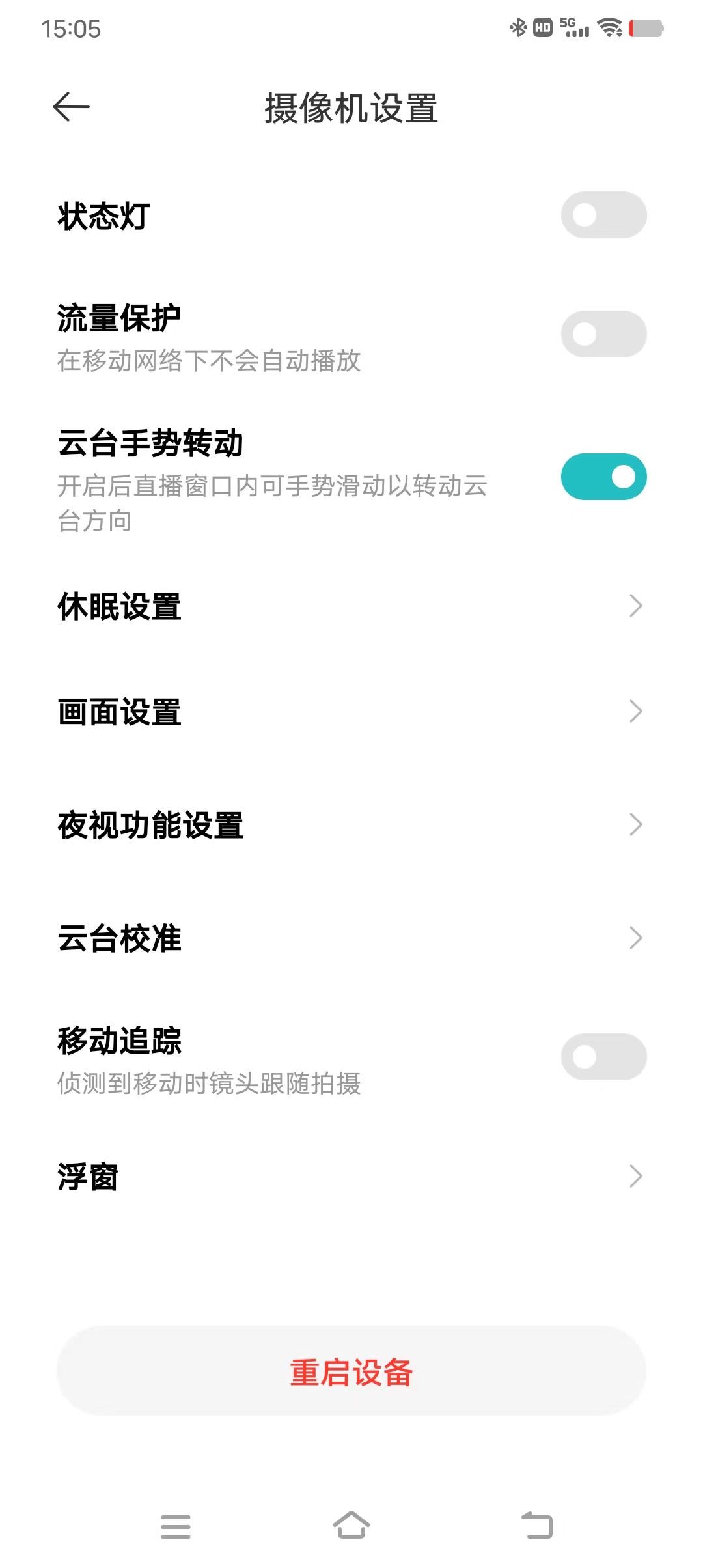Tap the navigation back icon at bottom right
The height and width of the screenshot is (1568, 703).
[x=535, y=1526]
